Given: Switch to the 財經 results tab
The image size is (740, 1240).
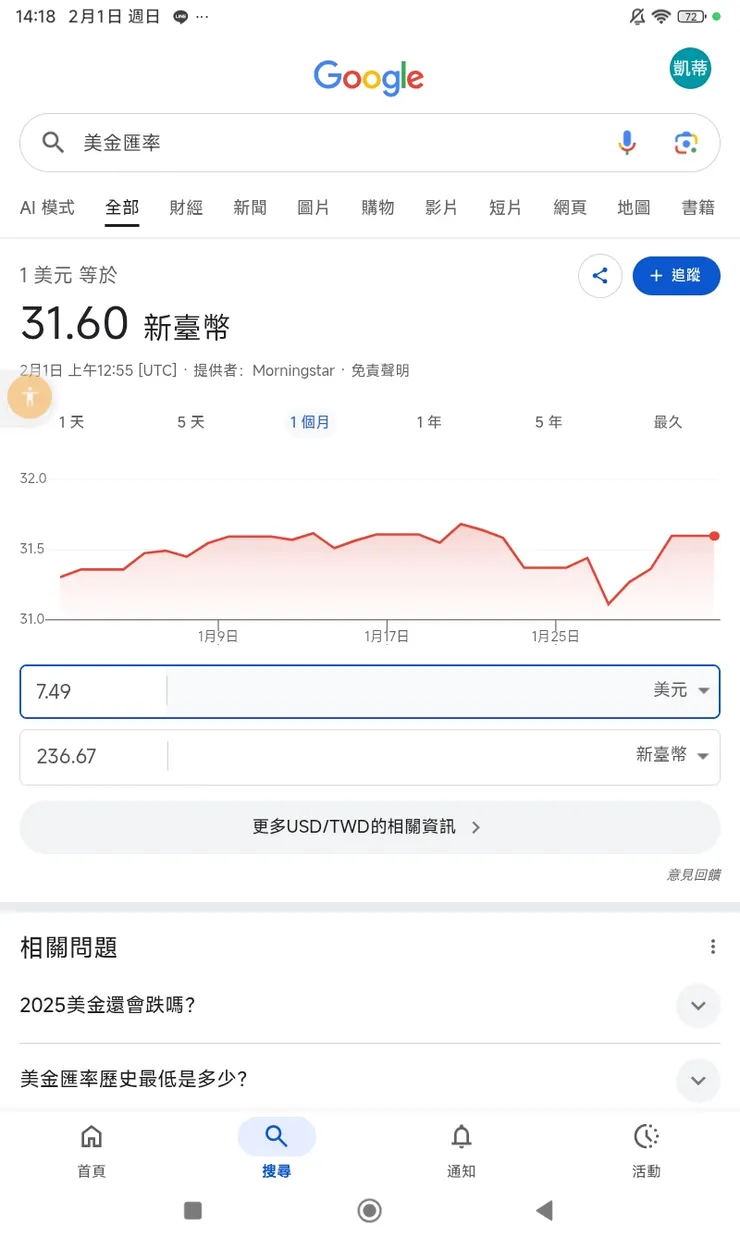Looking at the screenshot, I should [x=186, y=207].
